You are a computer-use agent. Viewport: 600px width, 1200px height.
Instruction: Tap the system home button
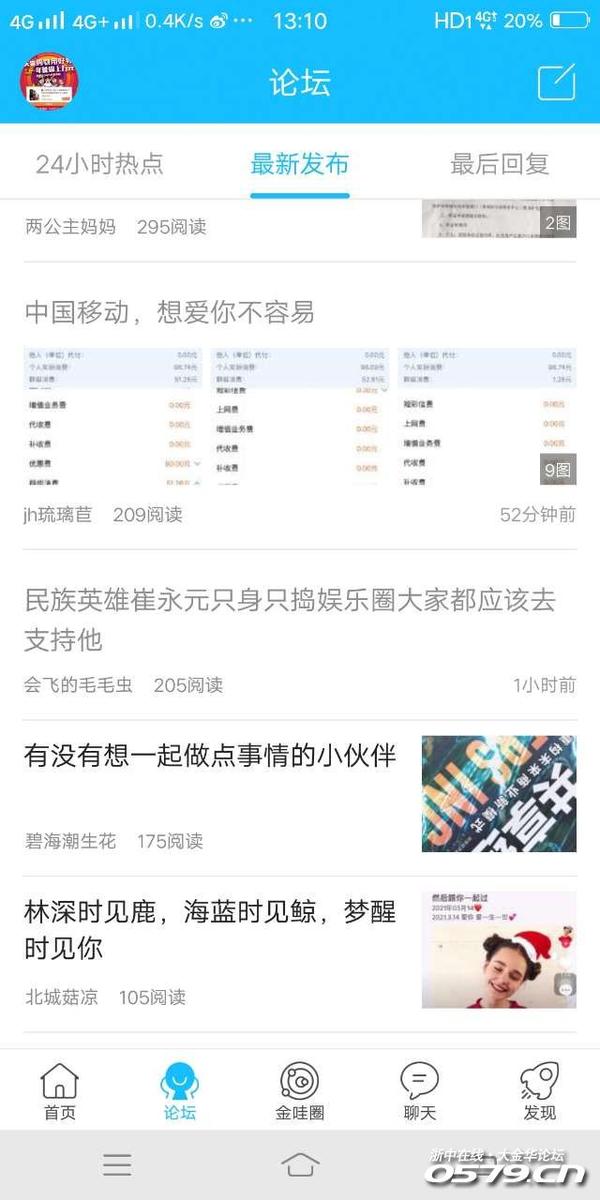coord(300,1164)
